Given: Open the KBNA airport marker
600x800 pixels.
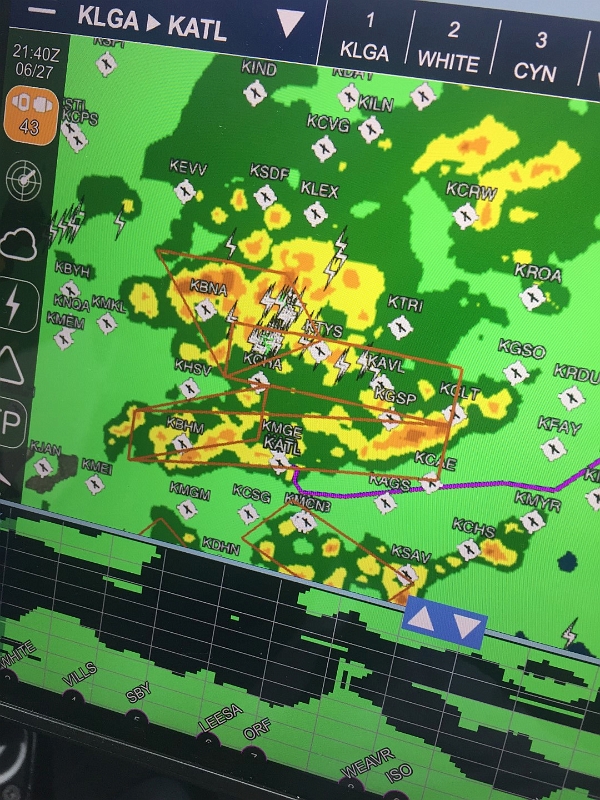Looking at the screenshot, I should [206, 309].
